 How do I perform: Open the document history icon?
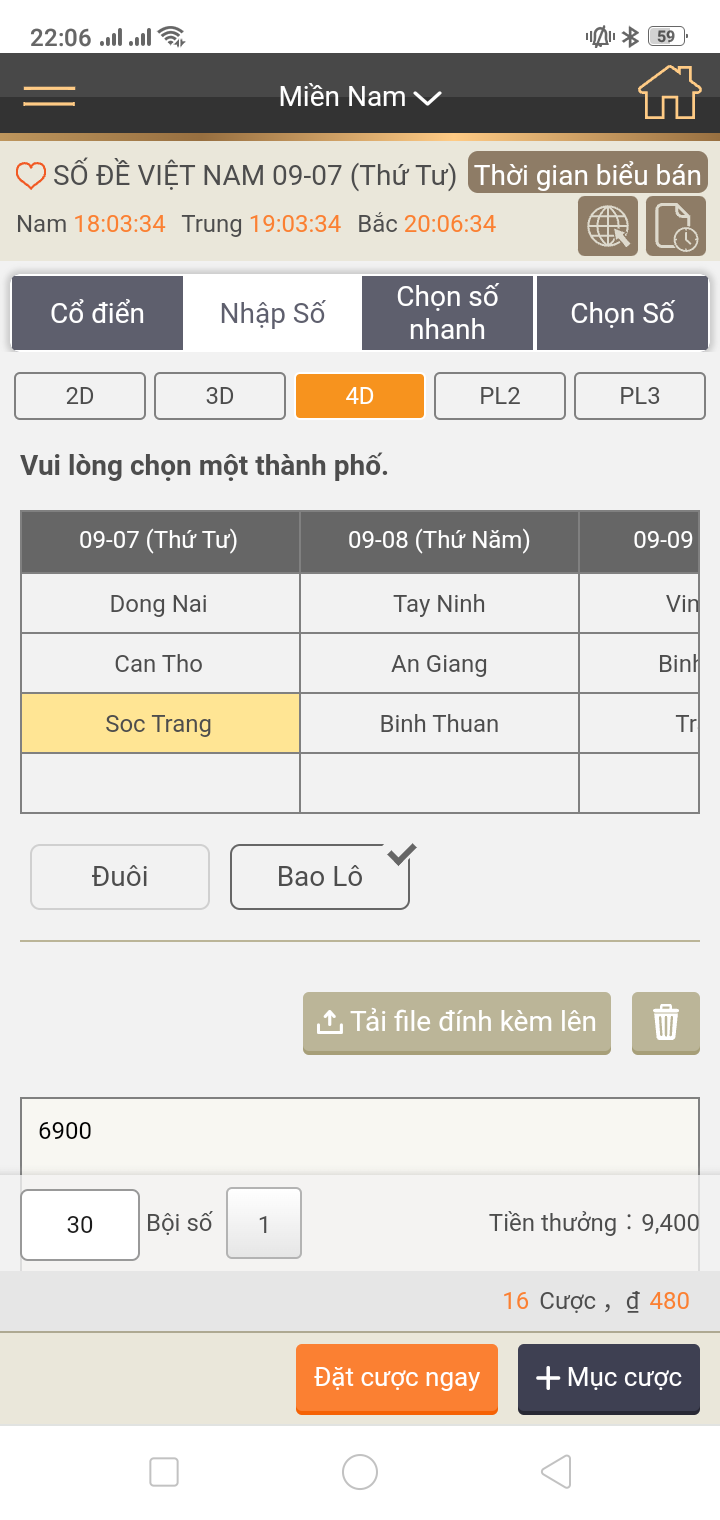coord(676,227)
